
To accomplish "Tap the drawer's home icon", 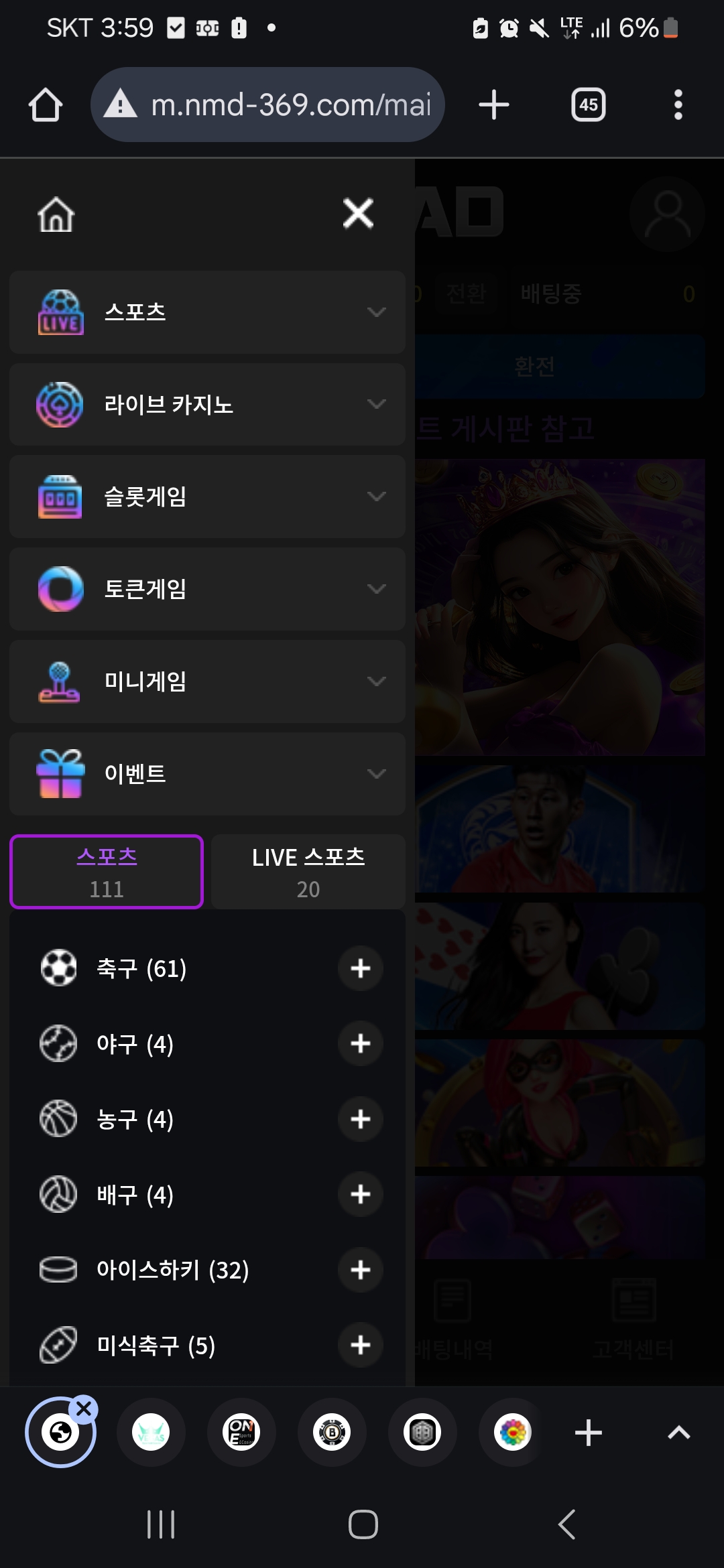I will (x=56, y=214).
